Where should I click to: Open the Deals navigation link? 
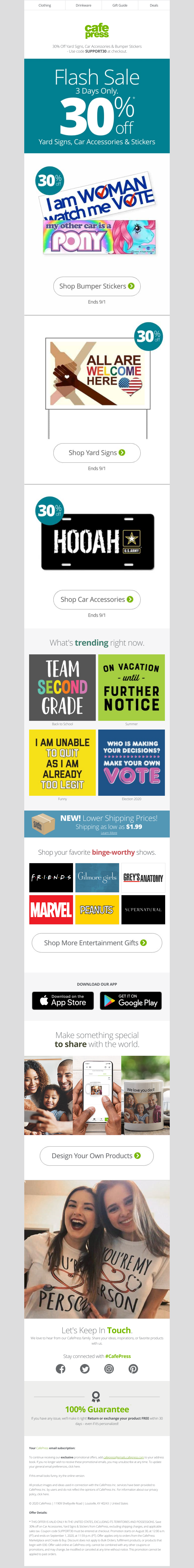[x=154, y=5]
